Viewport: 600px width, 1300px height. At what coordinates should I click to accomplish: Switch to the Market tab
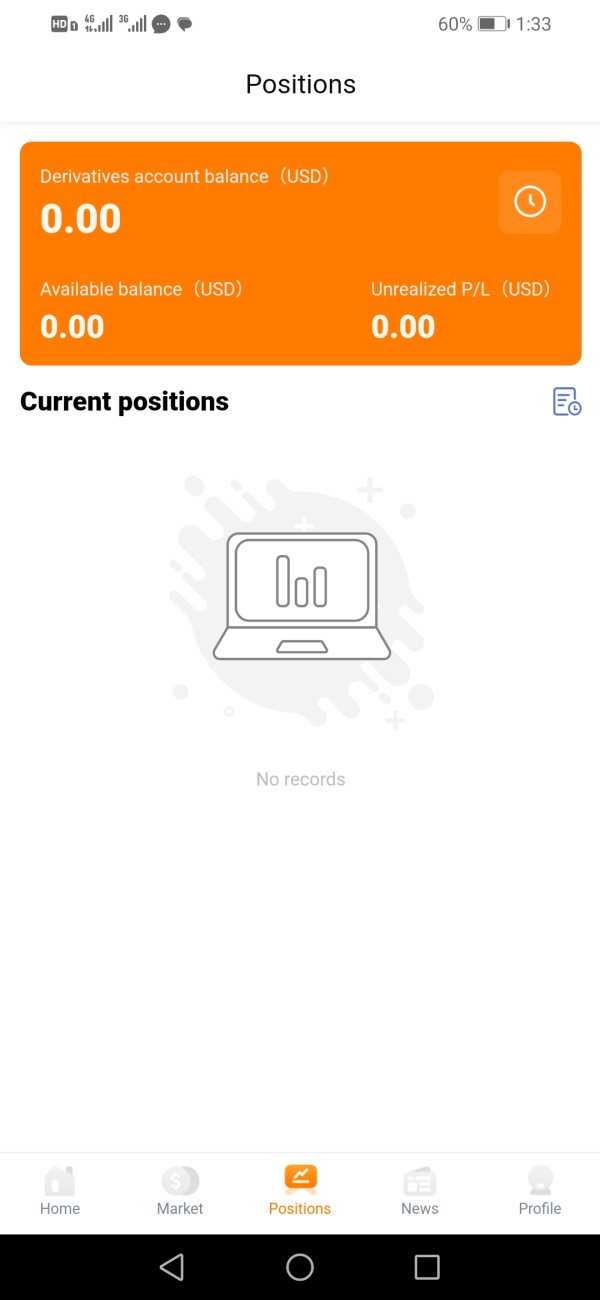[x=180, y=1192]
